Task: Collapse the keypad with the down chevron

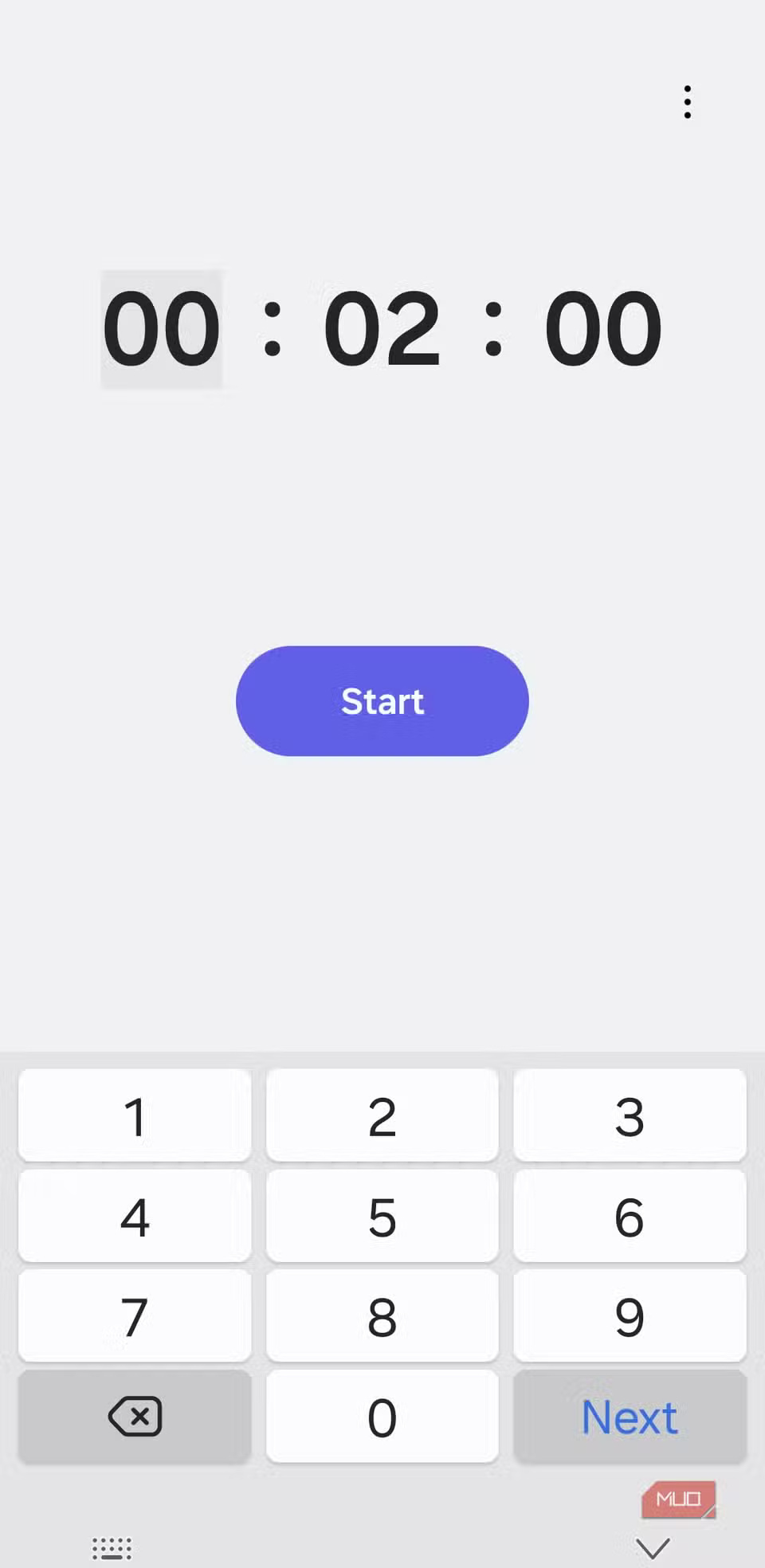Action: (652, 1546)
